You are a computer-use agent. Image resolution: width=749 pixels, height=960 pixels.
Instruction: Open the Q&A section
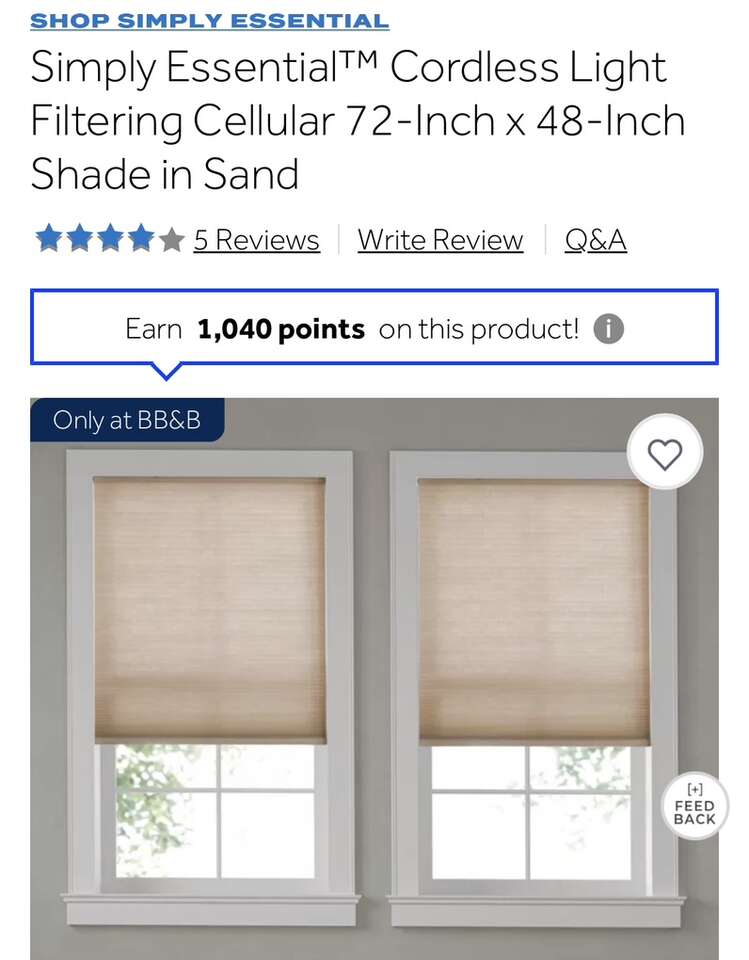click(x=596, y=240)
